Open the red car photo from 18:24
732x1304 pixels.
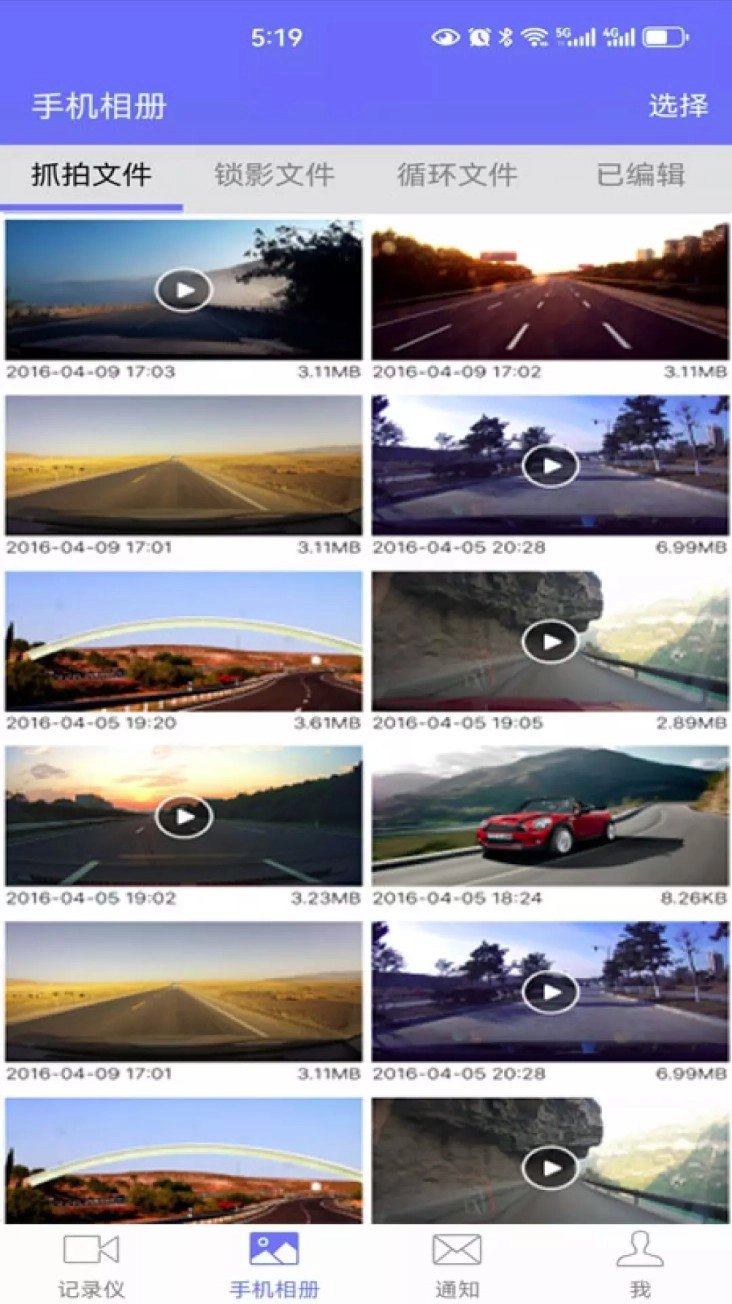tap(550, 816)
